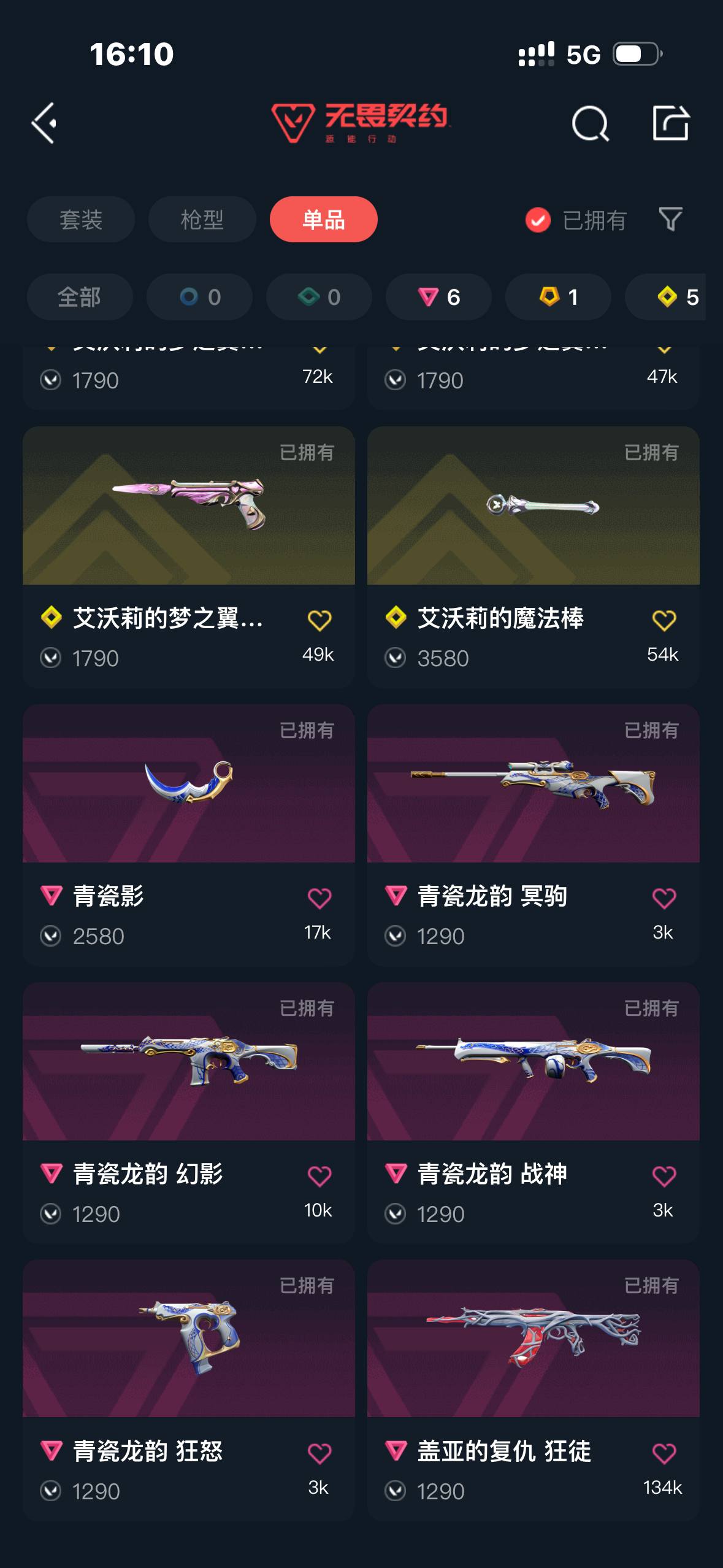The image size is (723, 1568).
Task: Switch to the 套装 tab
Action: coord(80,219)
